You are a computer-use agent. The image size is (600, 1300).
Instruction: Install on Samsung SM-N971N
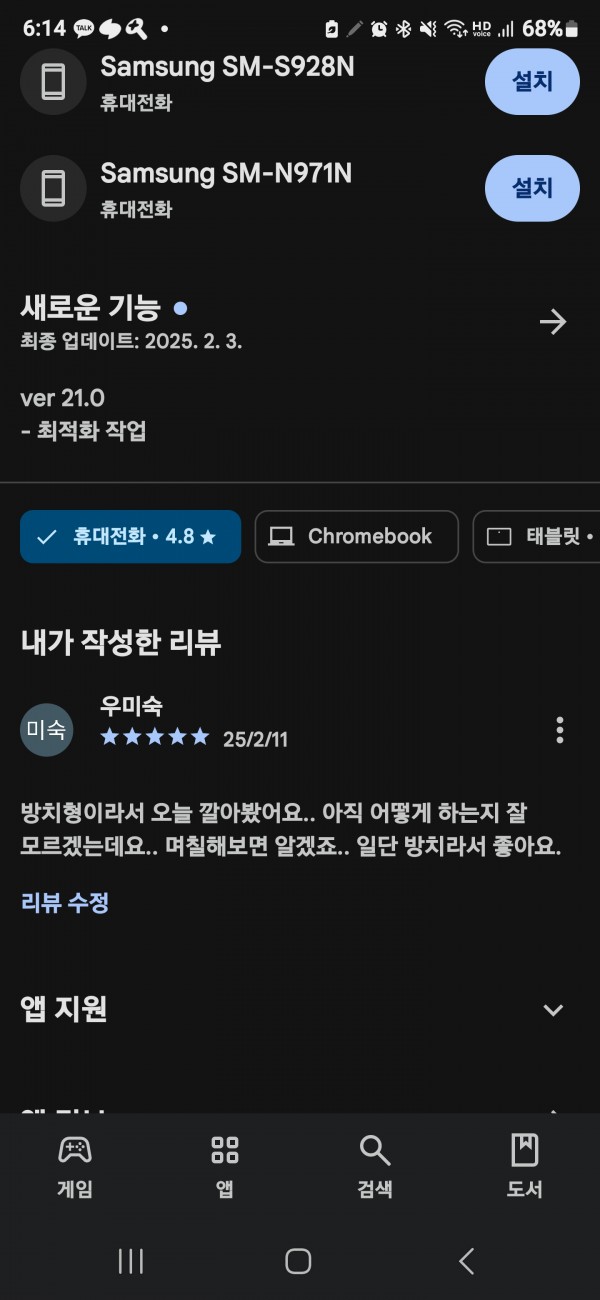point(532,188)
